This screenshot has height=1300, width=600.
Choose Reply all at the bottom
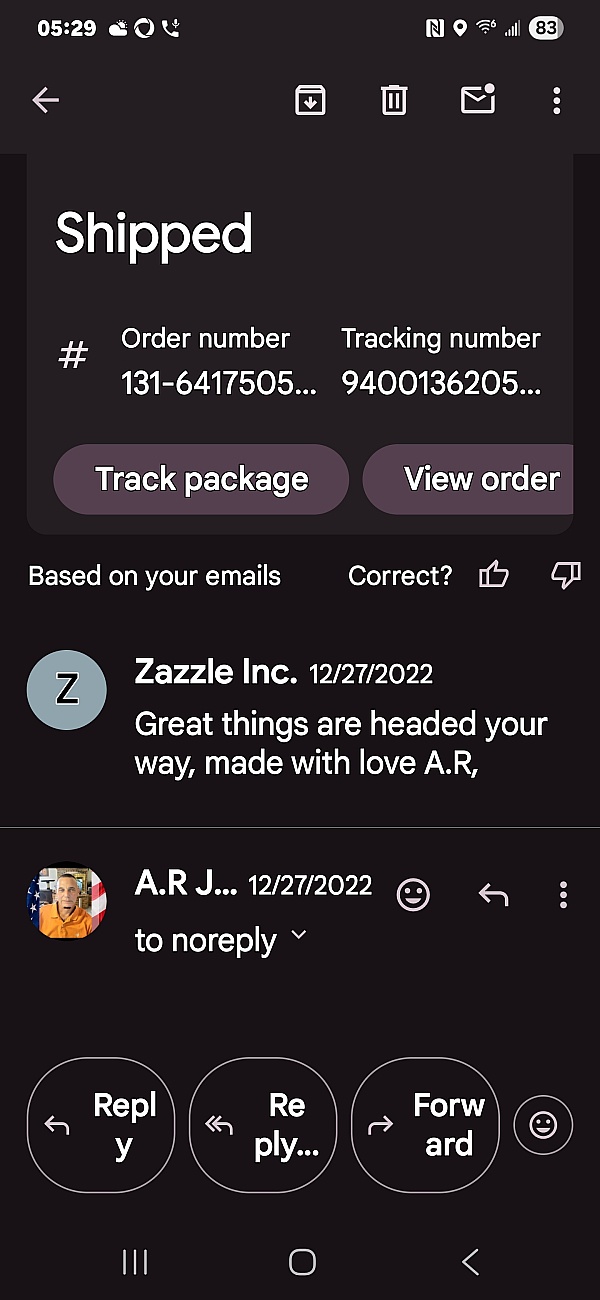[x=263, y=1125]
